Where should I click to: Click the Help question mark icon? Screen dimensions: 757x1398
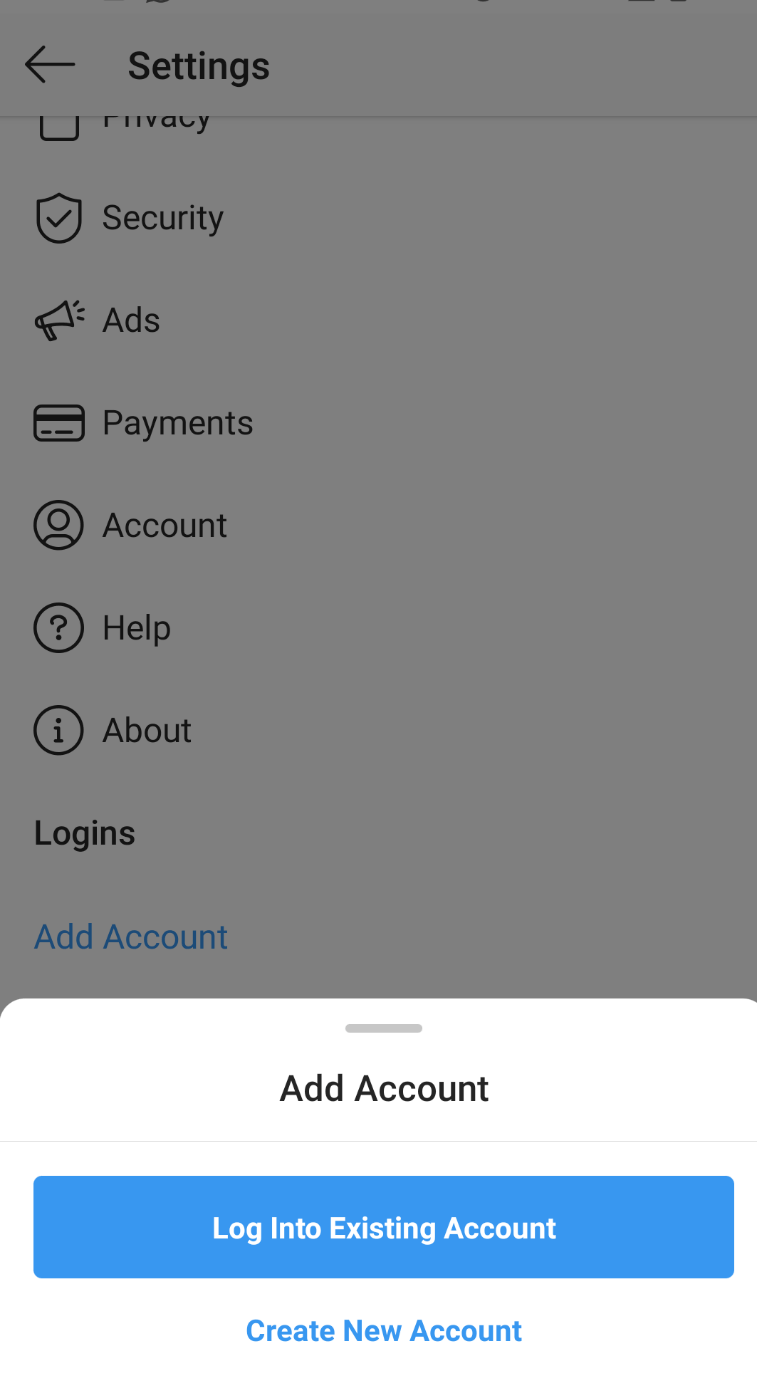[59, 627]
